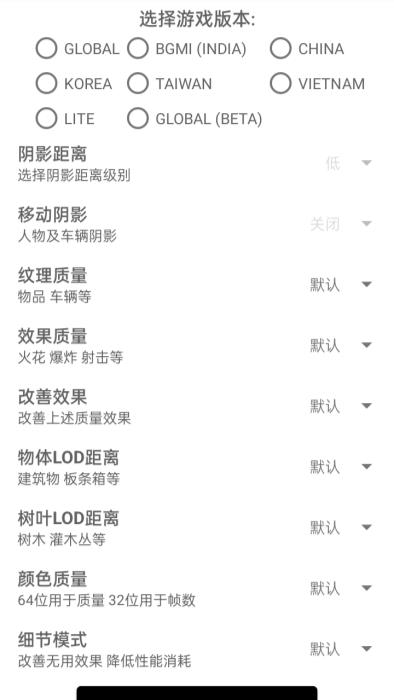
Task: Pick the GLOBAL (BETA) version
Action: pos(195,119)
